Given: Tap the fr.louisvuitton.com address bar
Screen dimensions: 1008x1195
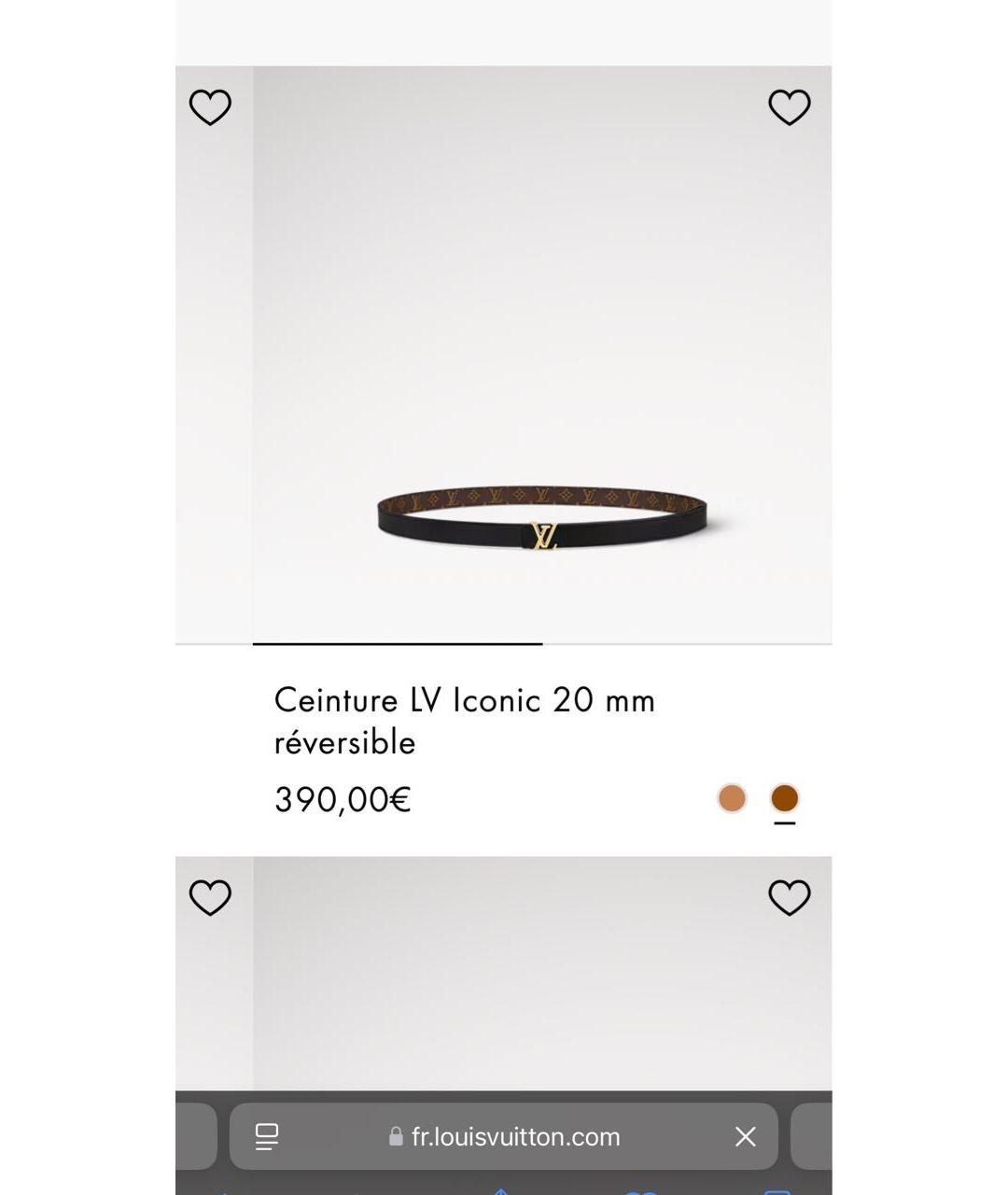Looking at the screenshot, I should (515, 1136).
